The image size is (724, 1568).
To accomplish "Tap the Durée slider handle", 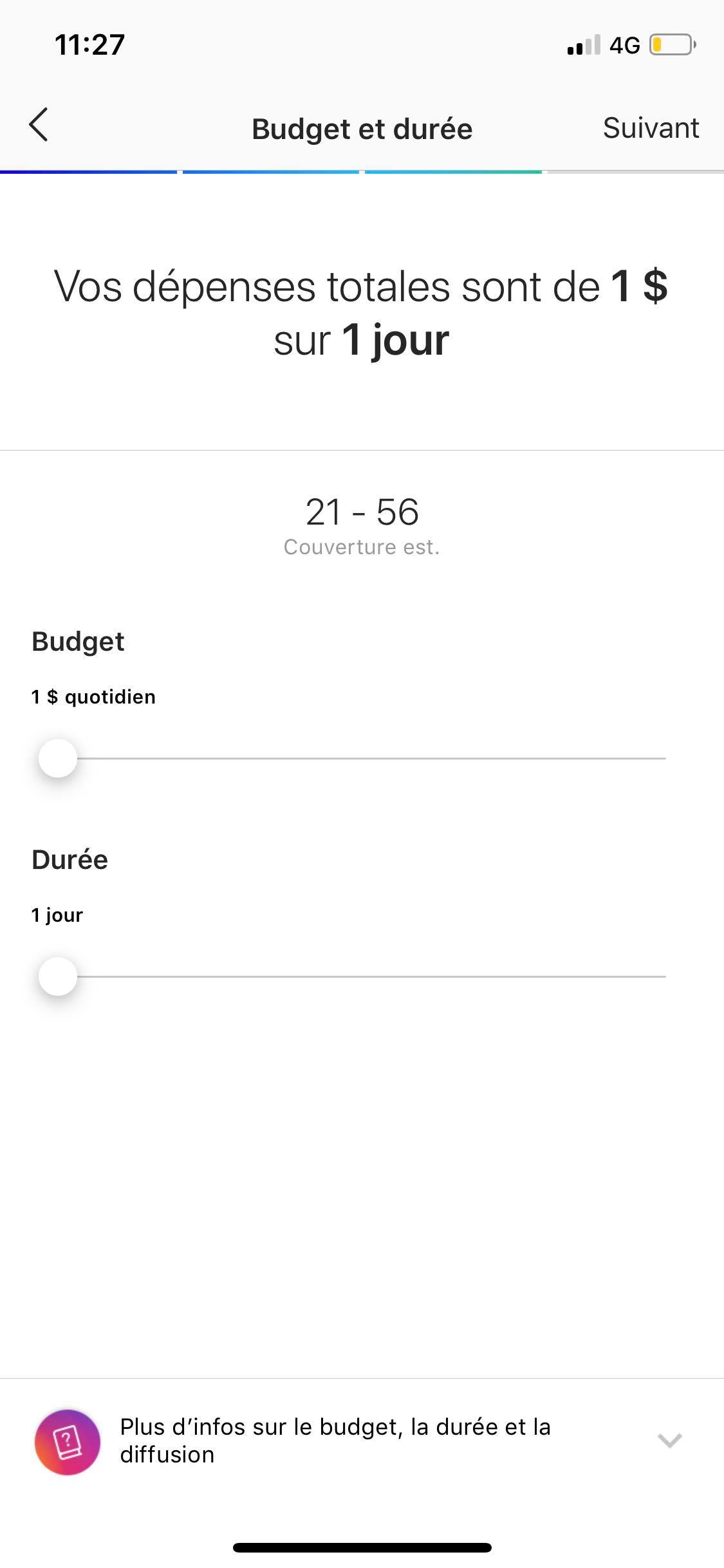I will coord(58,976).
